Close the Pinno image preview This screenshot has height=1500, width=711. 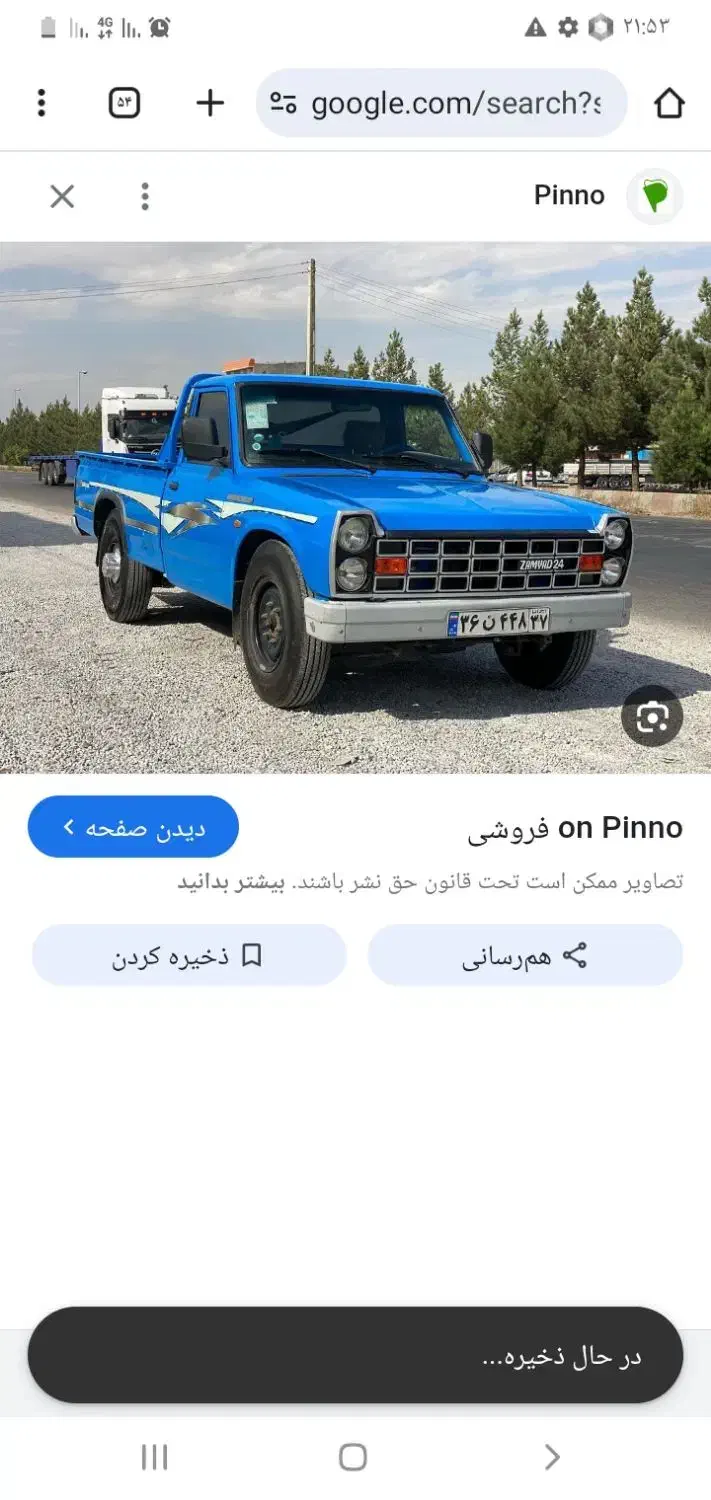(x=62, y=196)
